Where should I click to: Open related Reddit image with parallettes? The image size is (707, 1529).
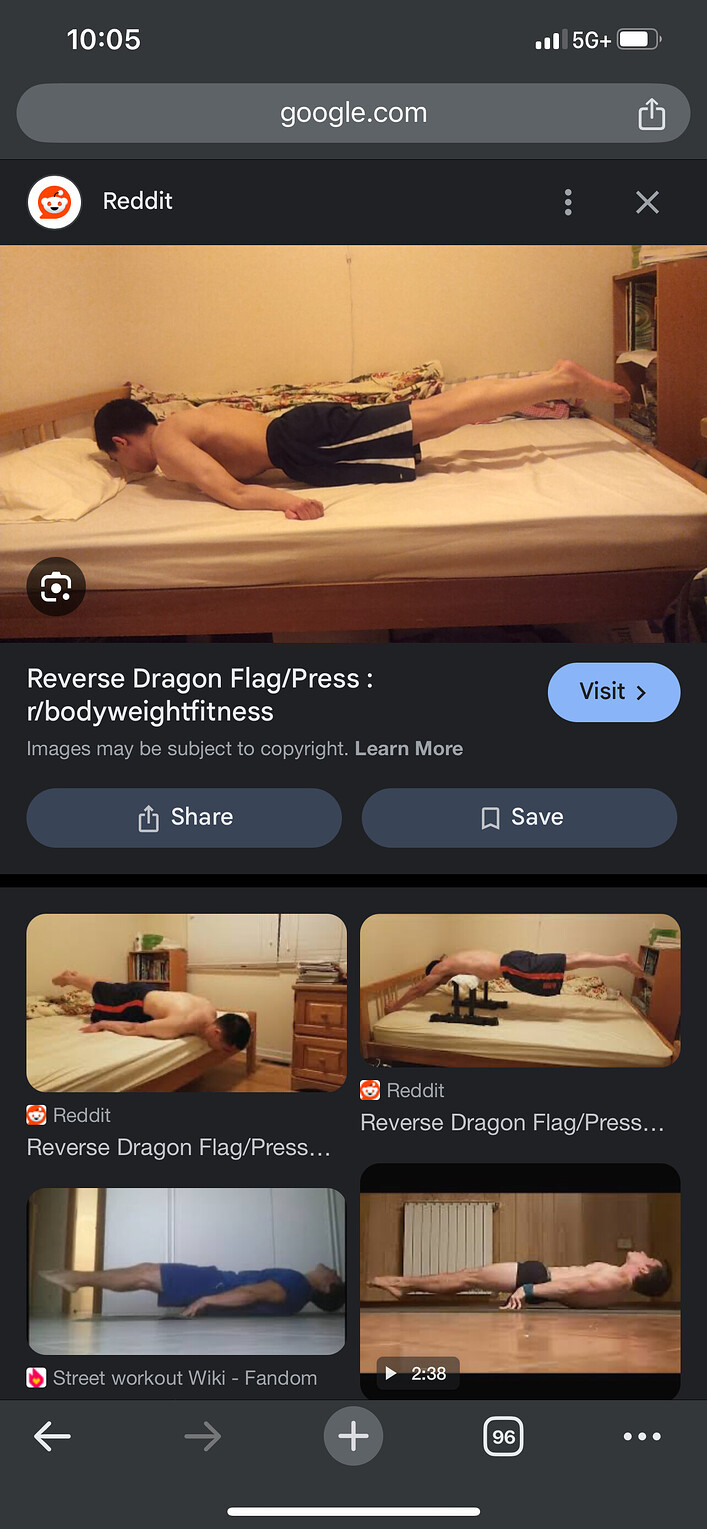pyautogui.click(x=520, y=990)
